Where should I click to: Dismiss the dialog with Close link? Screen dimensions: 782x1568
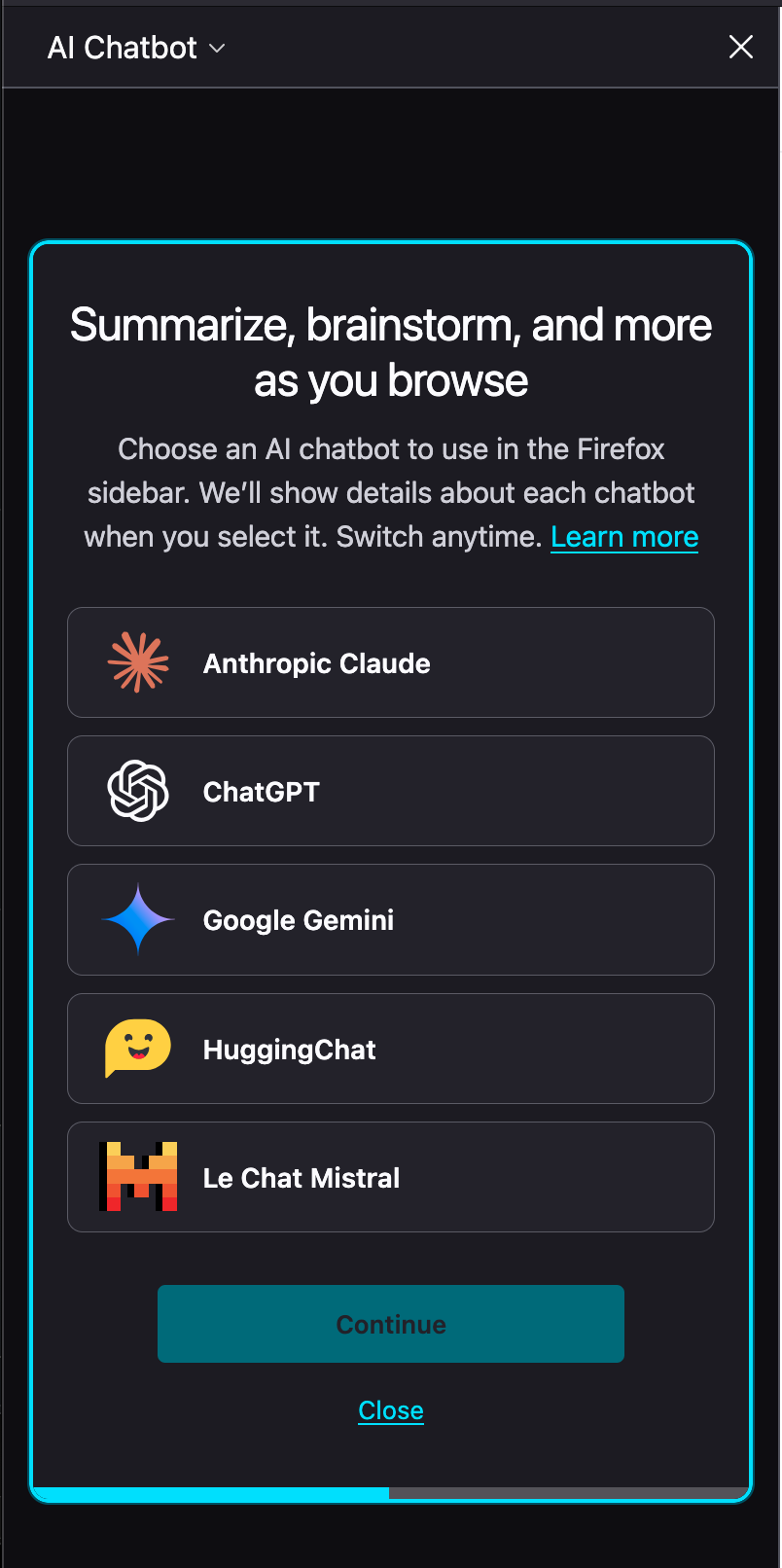pos(391,1410)
